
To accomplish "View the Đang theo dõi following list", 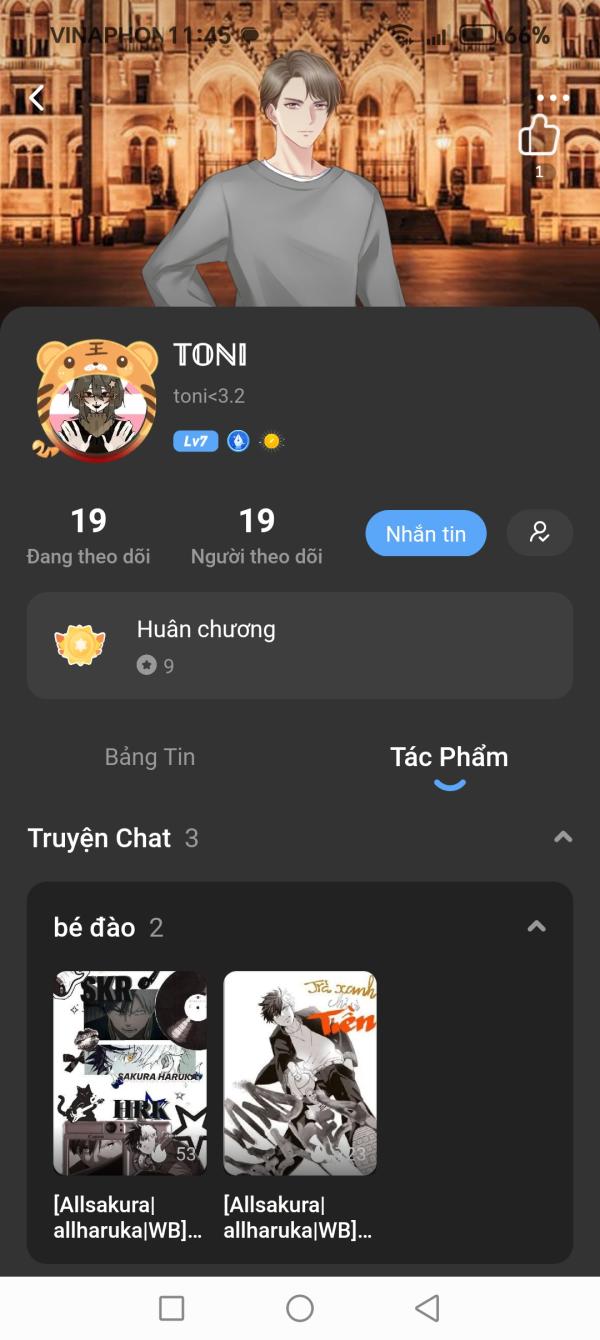I will coord(89,535).
